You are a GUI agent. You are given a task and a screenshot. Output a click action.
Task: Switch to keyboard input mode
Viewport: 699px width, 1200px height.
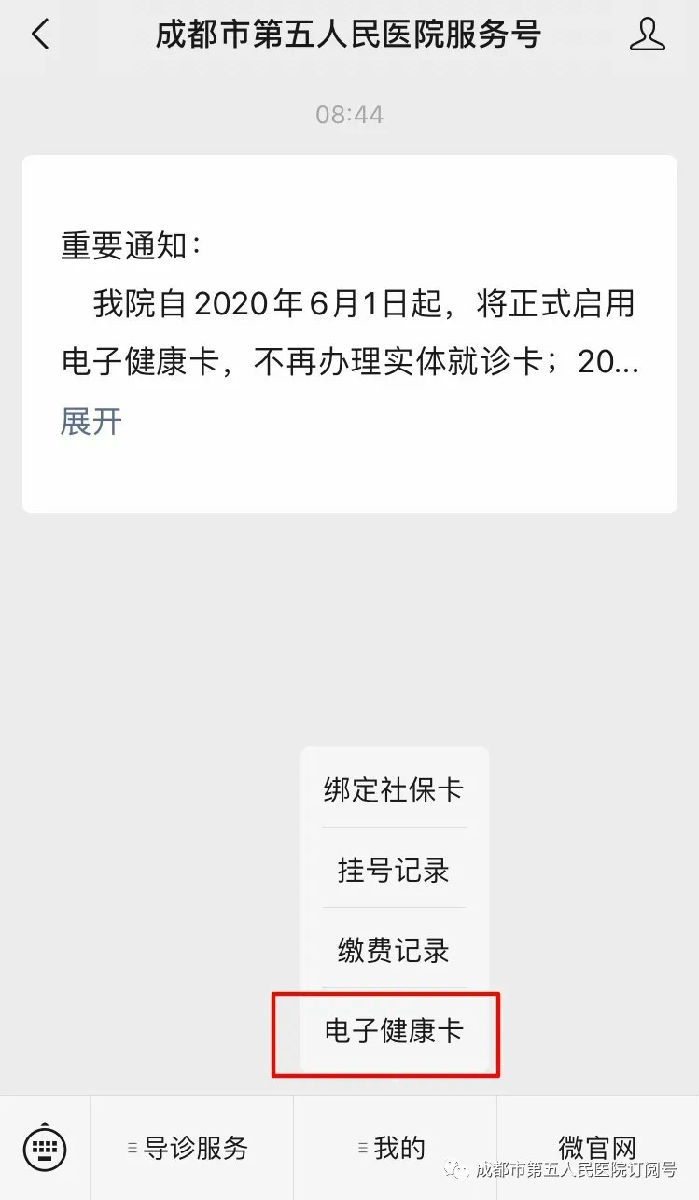(x=45, y=1147)
